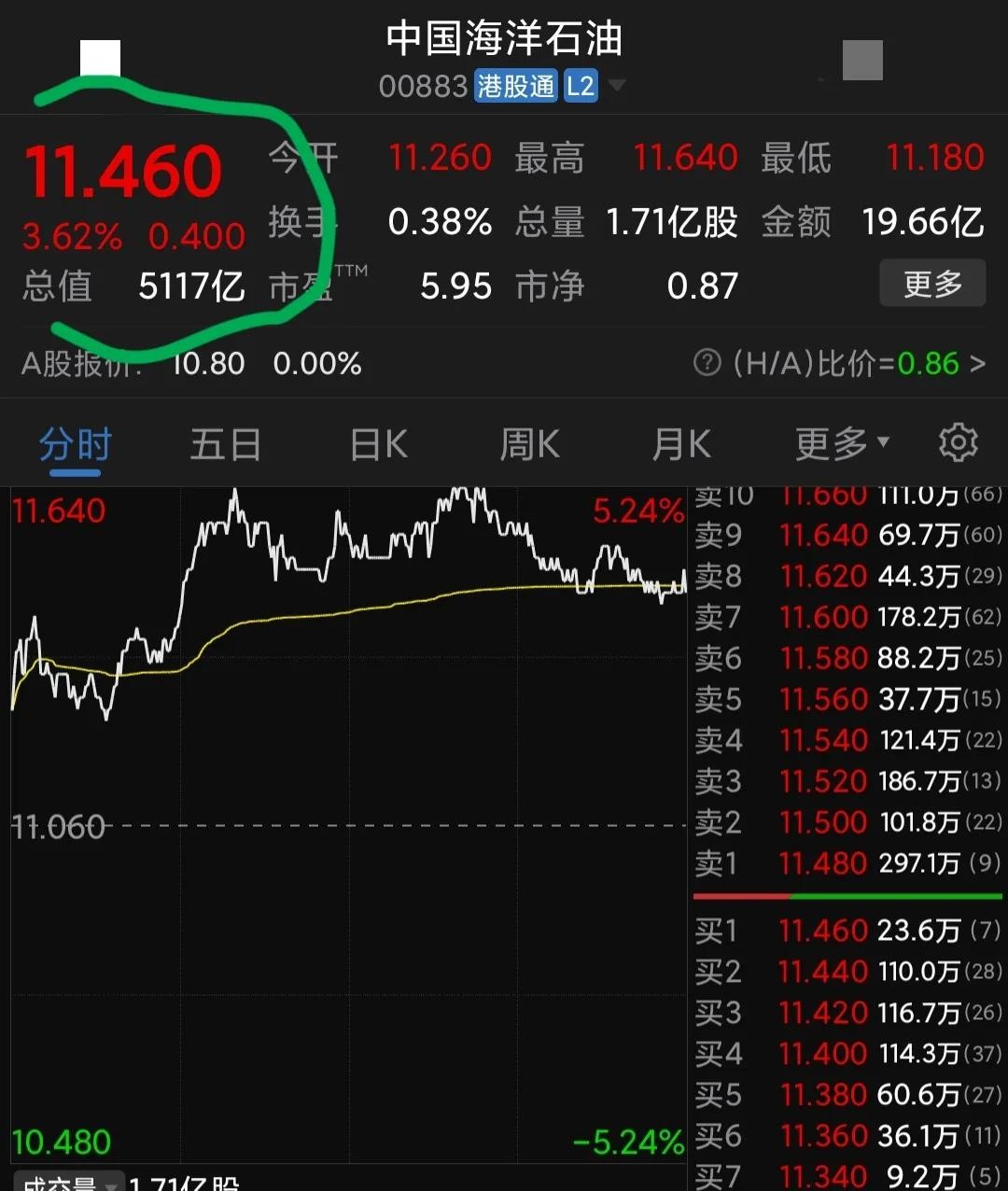The width and height of the screenshot is (1008, 1191).
Task: Tap the help icon beside (H/A)比价
Action: 707,362
